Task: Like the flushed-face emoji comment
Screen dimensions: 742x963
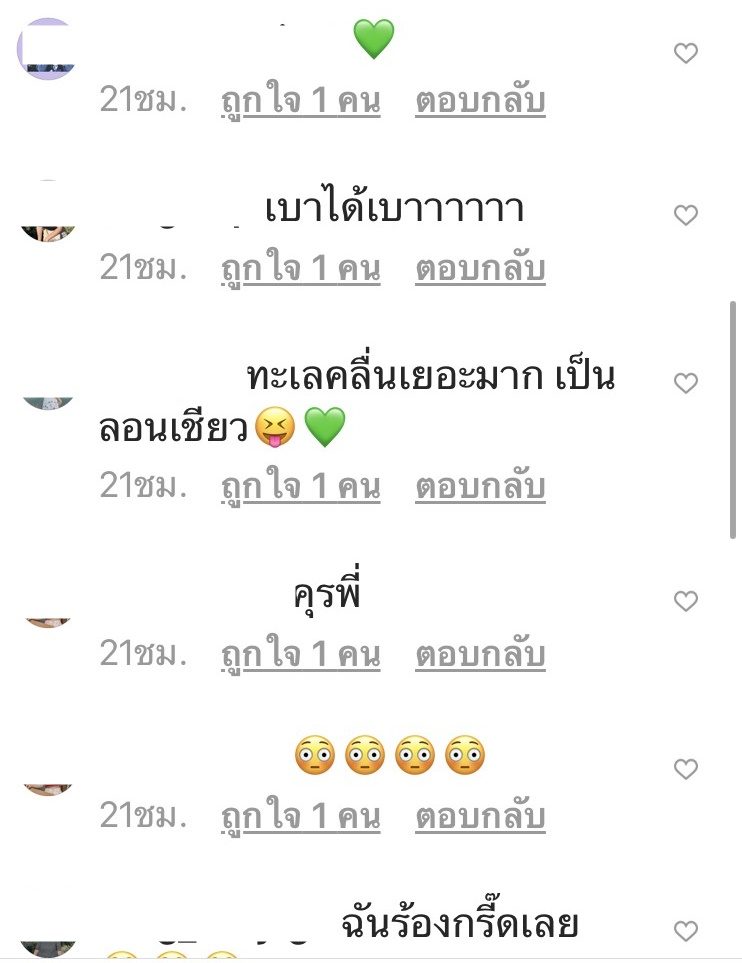Action: coord(685,769)
